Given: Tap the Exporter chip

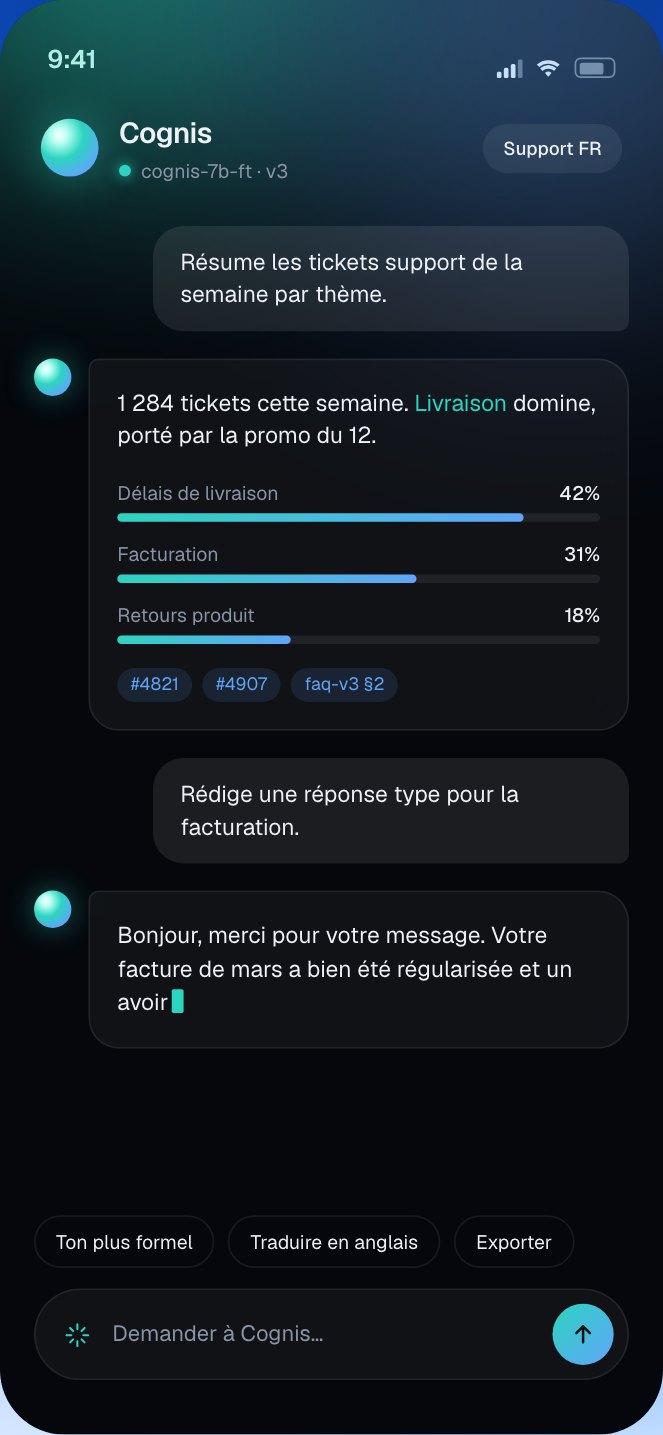Looking at the screenshot, I should click(x=514, y=1242).
